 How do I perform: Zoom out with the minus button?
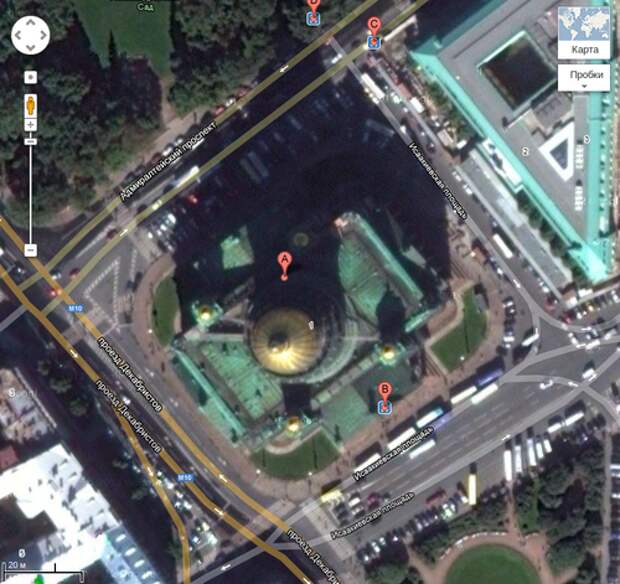[x=30, y=248]
